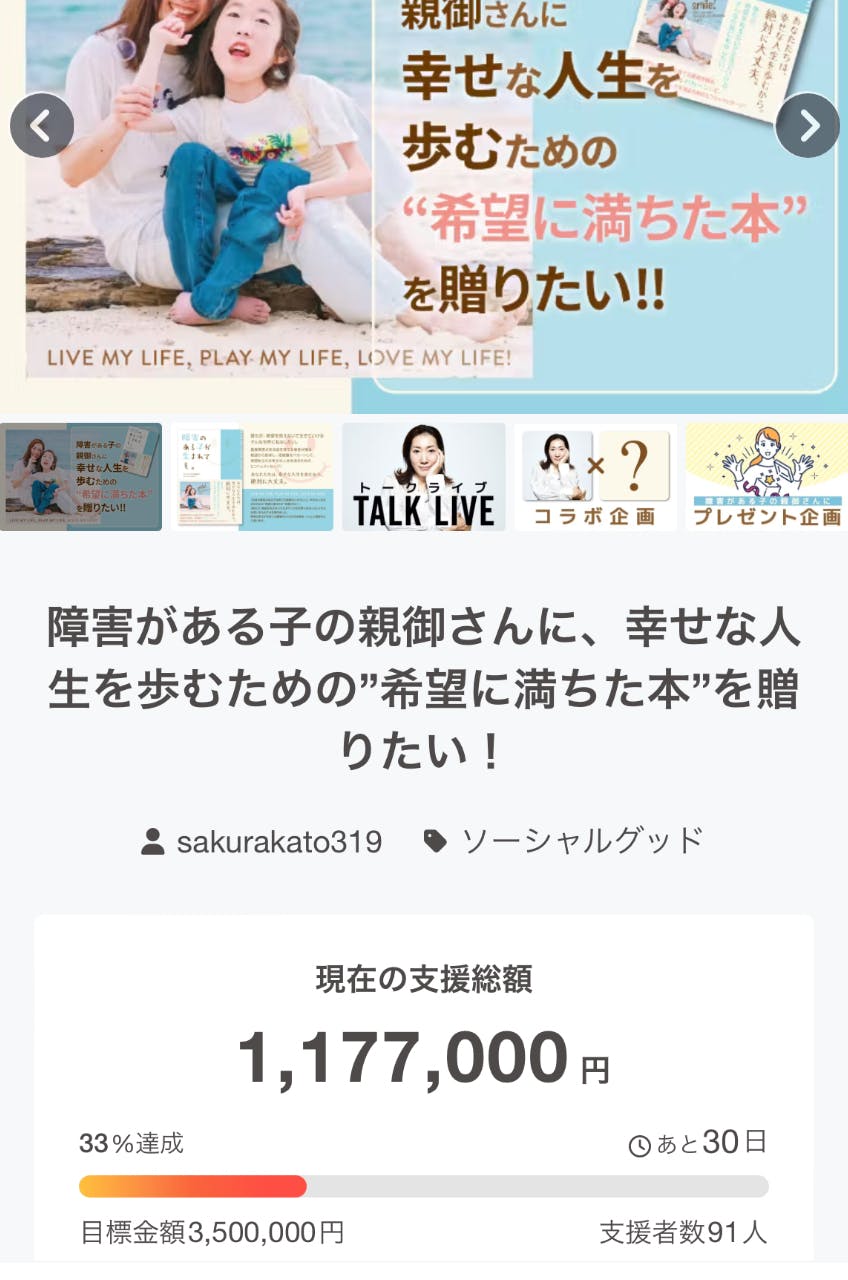Select the プレゼント企画 thumbnail
The width and height of the screenshot is (848, 1280).
[766, 477]
